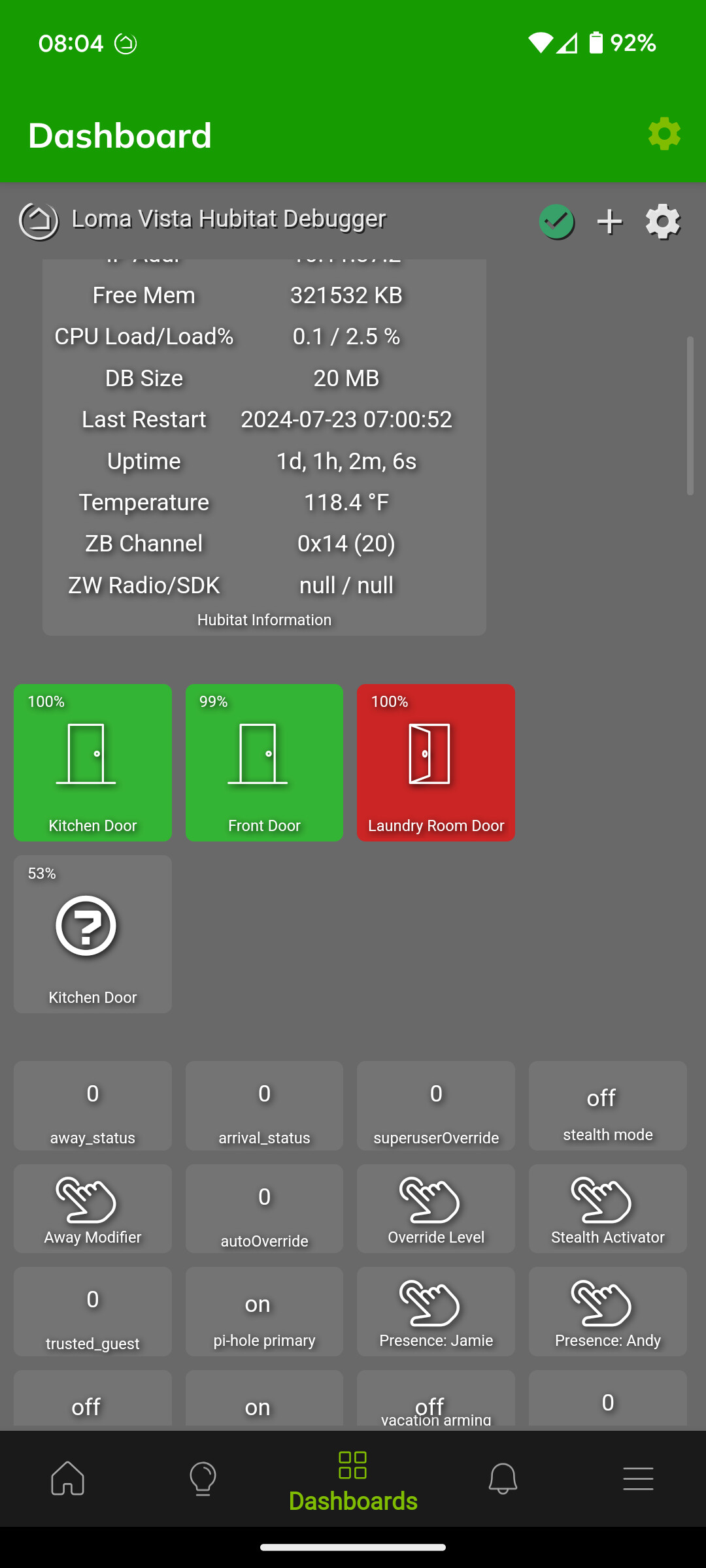This screenshot has width=706, height=1568.
Task: Toggle the pi-hole primary switch tile
Action: pos(264,1312)
